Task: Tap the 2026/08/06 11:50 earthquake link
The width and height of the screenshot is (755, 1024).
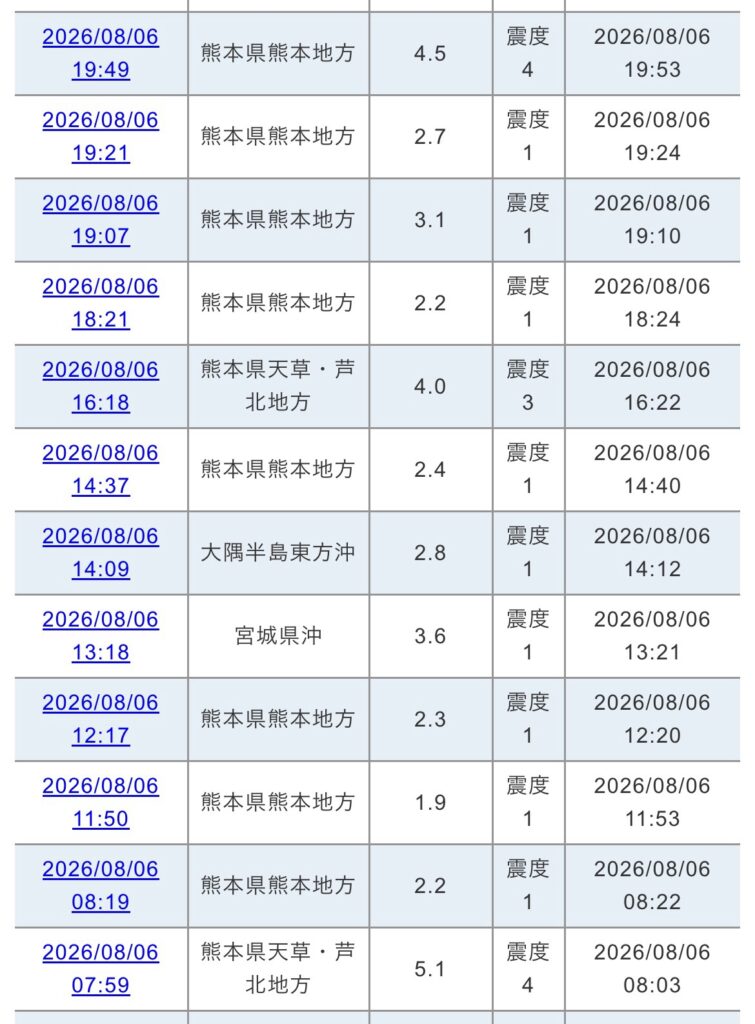Action: 101,803
